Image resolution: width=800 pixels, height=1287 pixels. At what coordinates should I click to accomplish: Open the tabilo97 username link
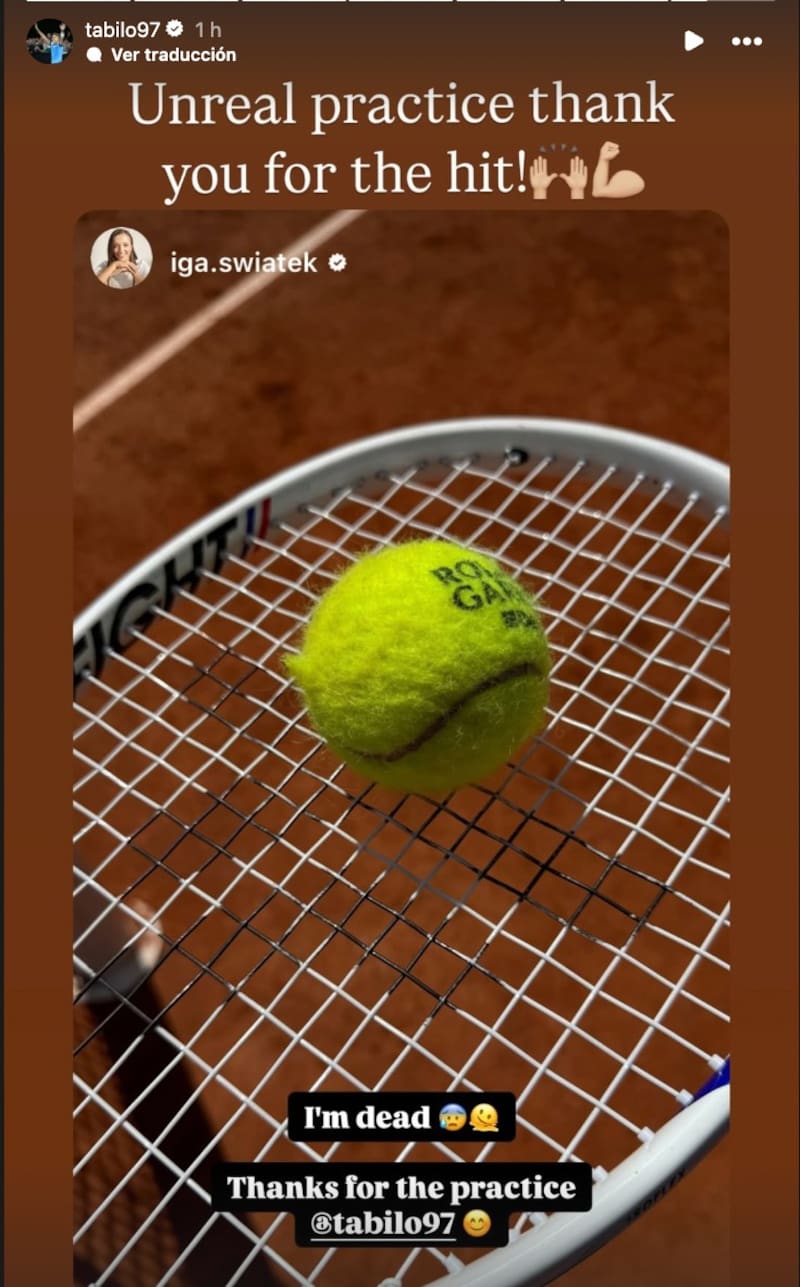122,29
